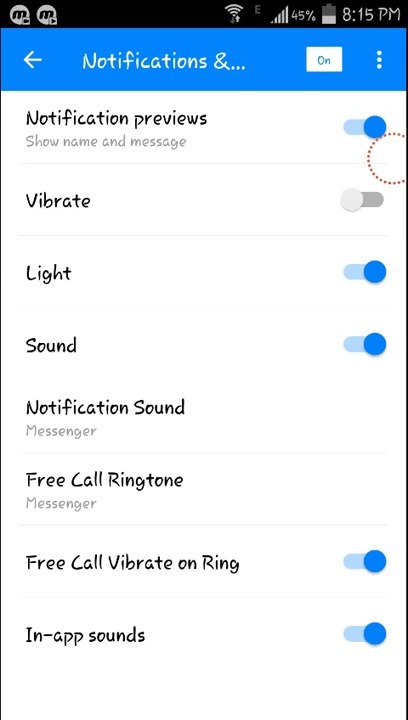Turn off In-app sounds
The height and width of the screenshot is (720, 408).
coord(364,634)
